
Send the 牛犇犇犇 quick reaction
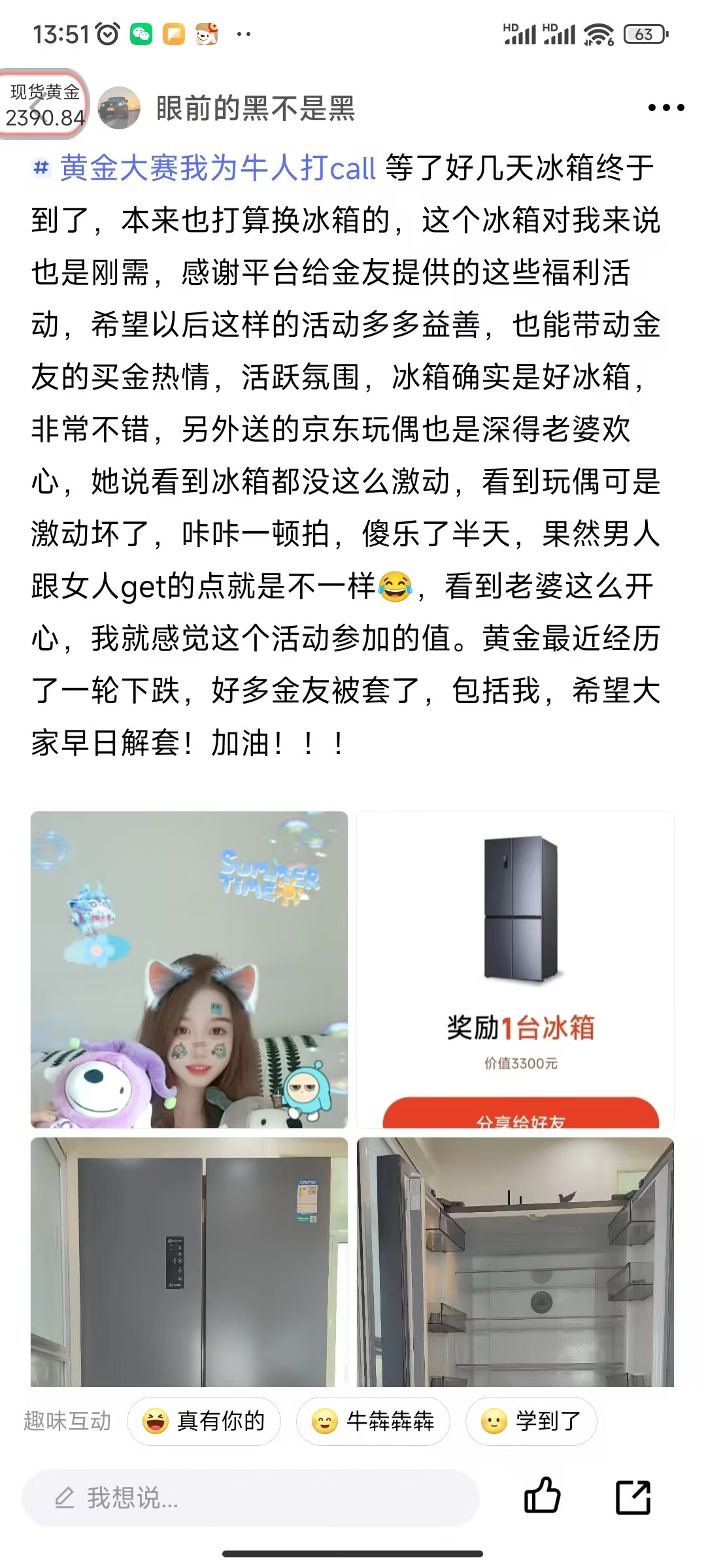pos(373,1421)
